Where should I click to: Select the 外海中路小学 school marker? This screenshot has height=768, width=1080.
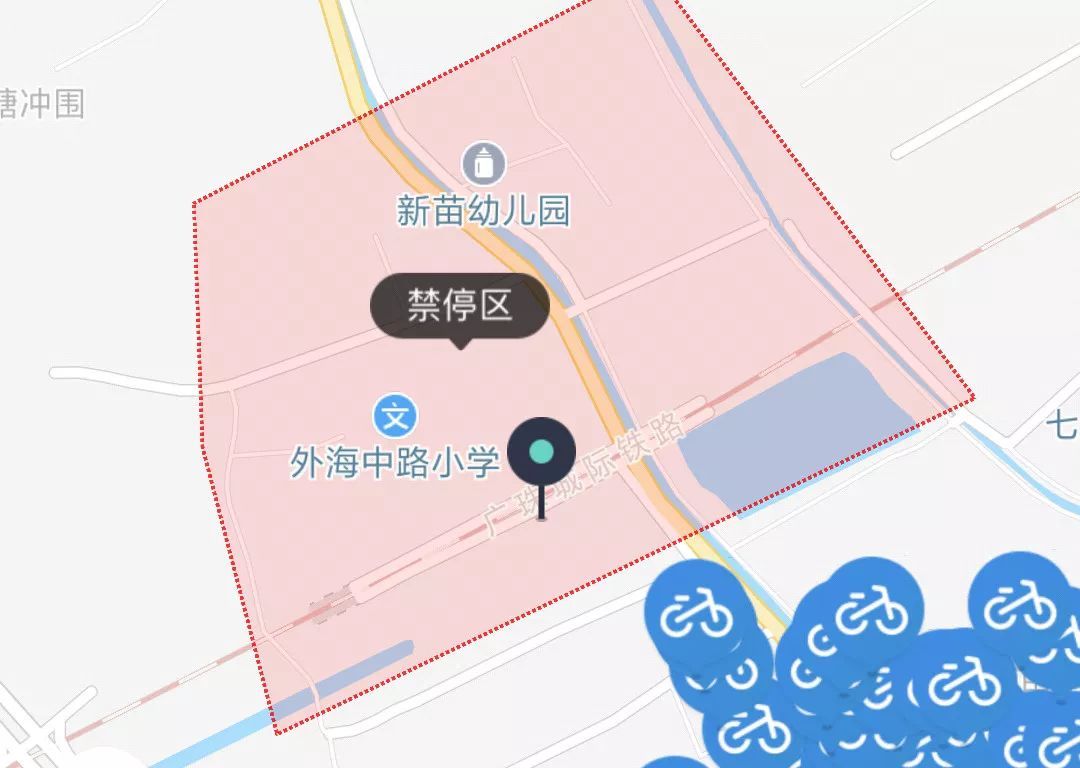click(x=396, y=414)
